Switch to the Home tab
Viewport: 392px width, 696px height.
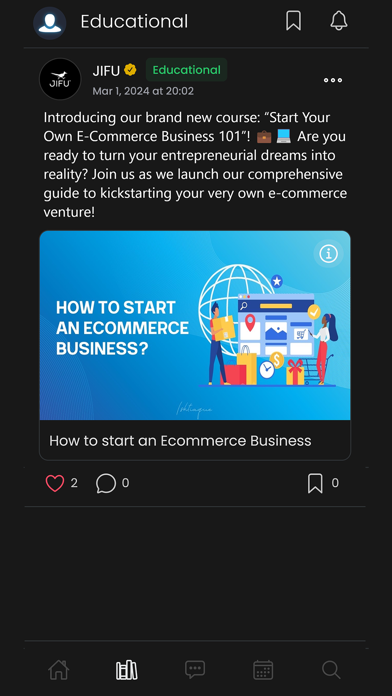(59, 670)
